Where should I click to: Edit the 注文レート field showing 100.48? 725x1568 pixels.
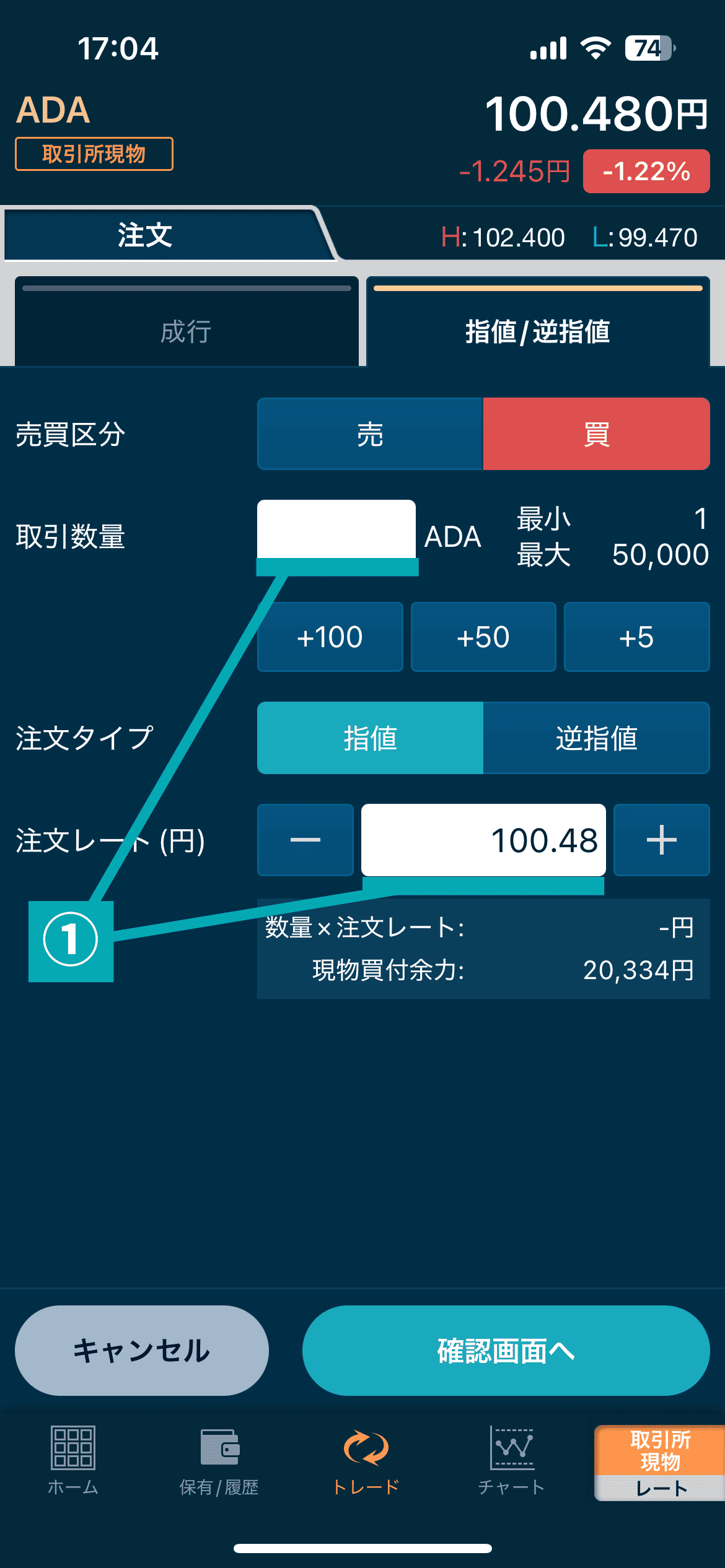click(483, 840)
